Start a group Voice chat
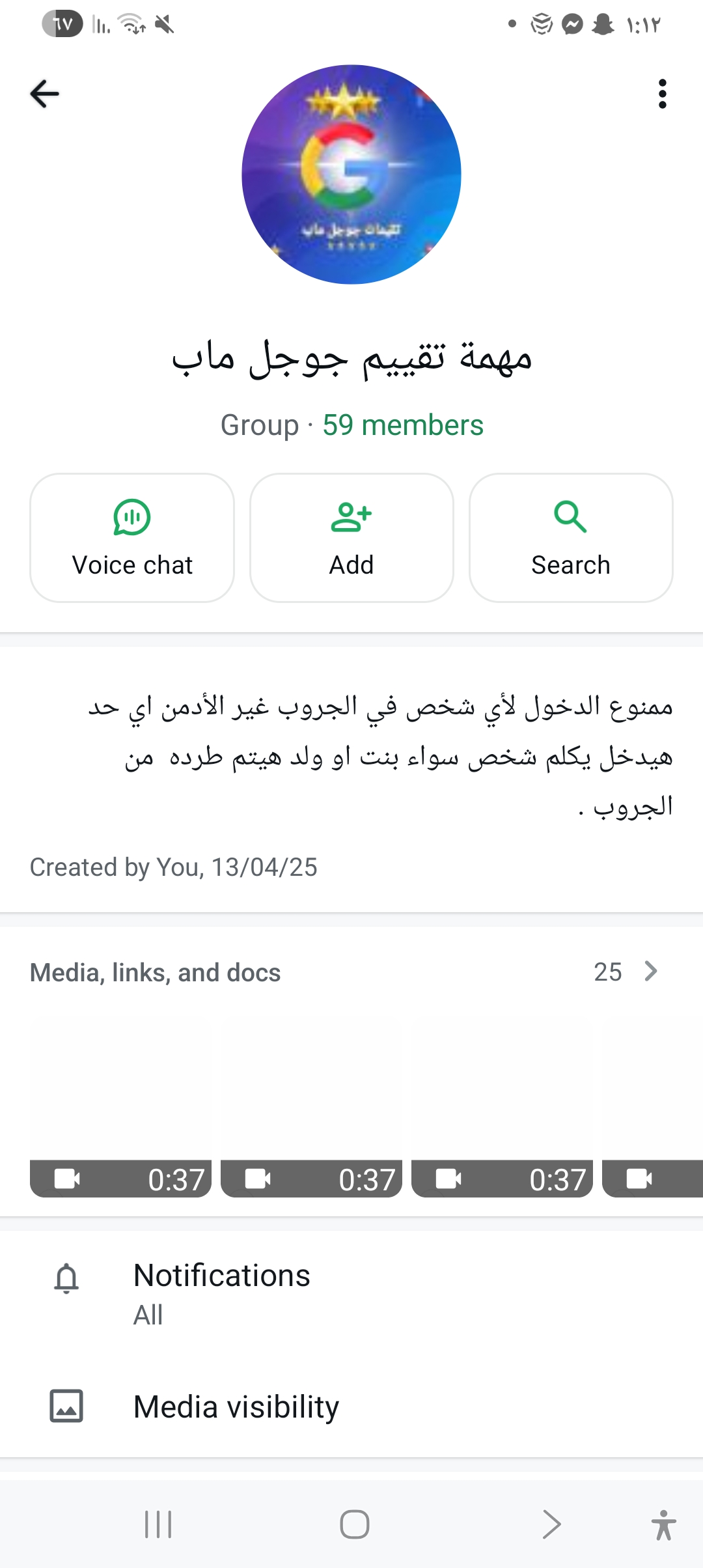 pos(132,538)
